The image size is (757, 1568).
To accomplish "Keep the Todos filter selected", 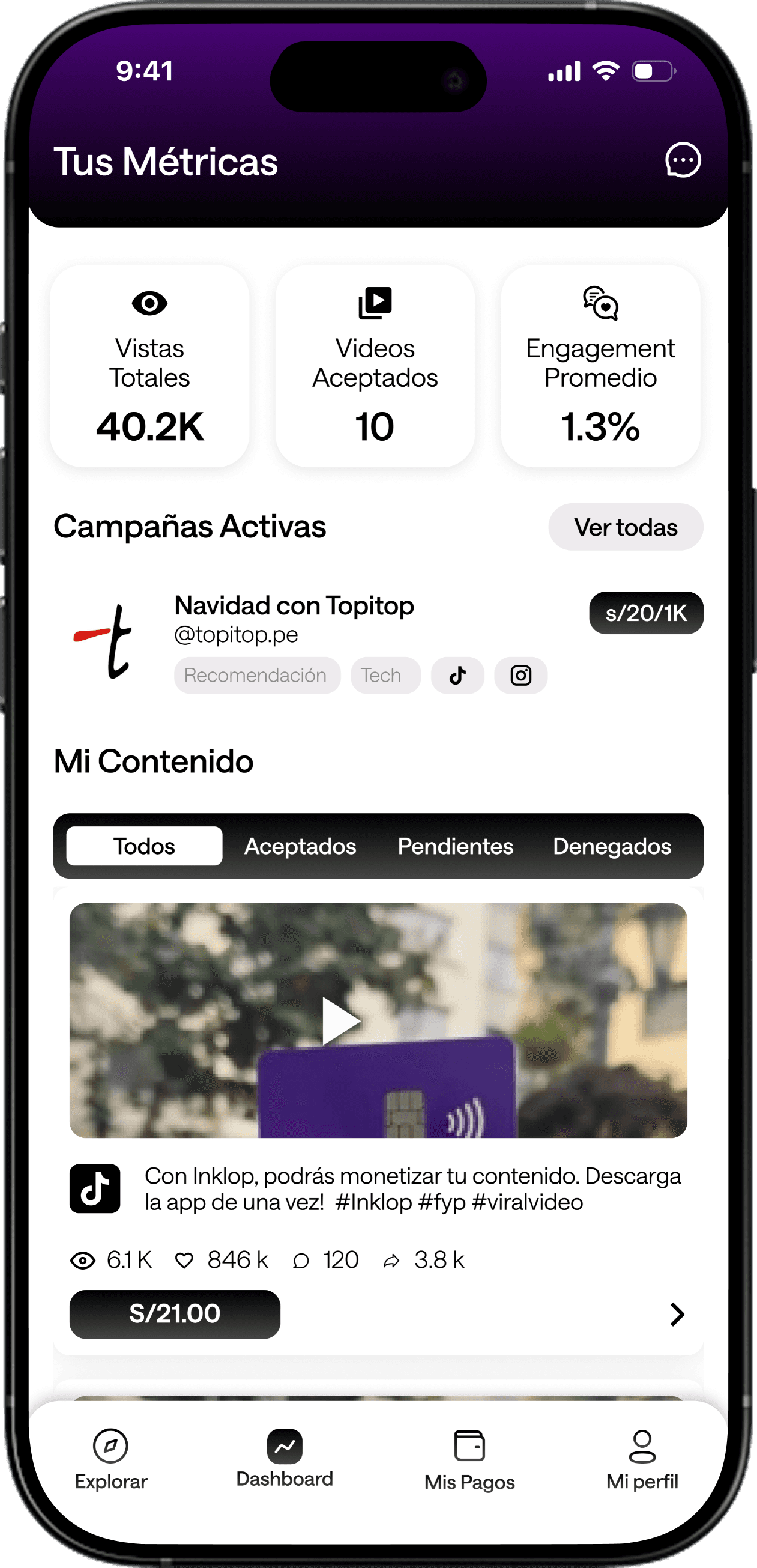I will 144,846.
